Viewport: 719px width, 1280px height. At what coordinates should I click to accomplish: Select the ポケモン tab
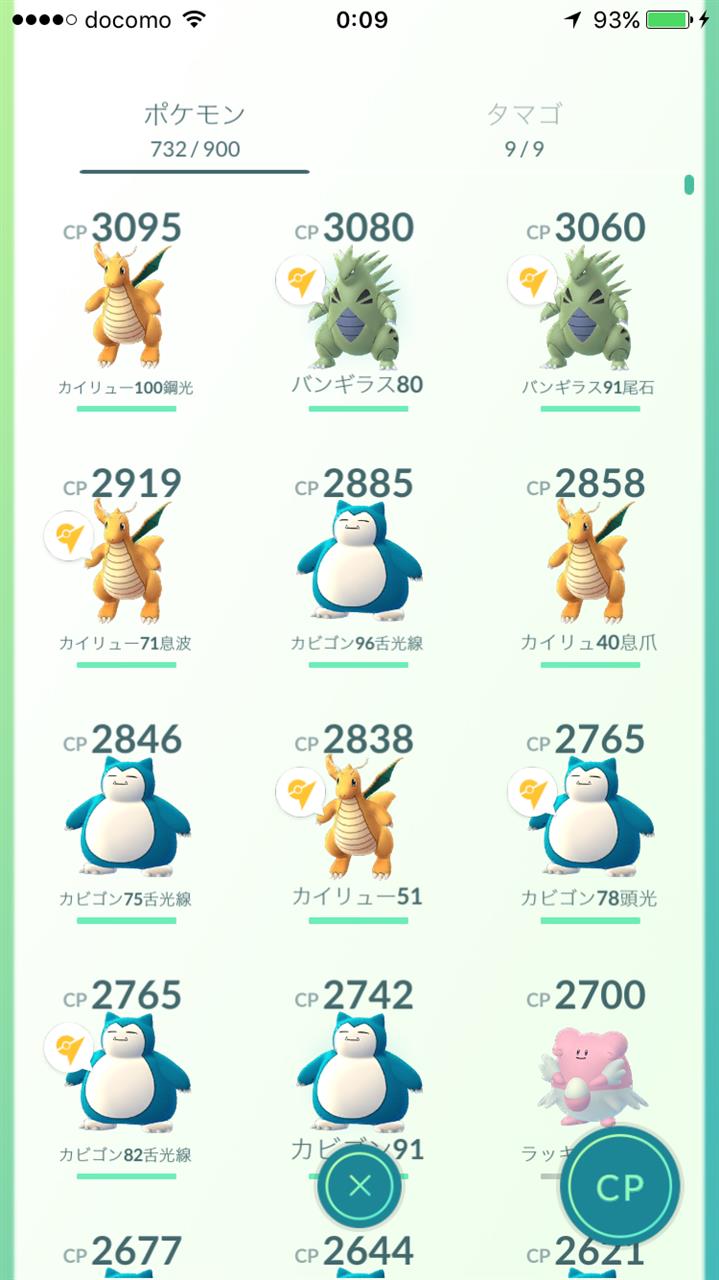(195, 130)
